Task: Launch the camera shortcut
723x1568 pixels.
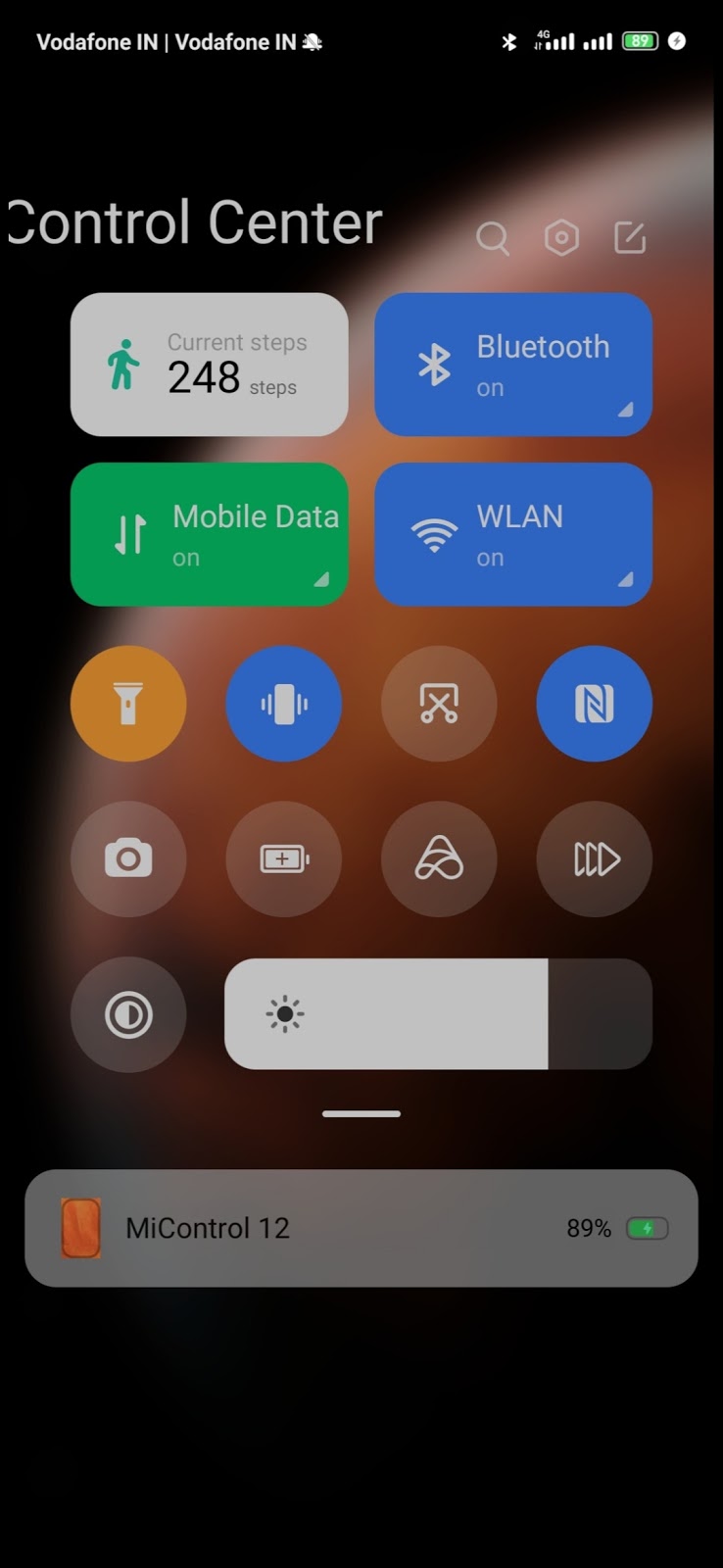Action: pos(128,859)
